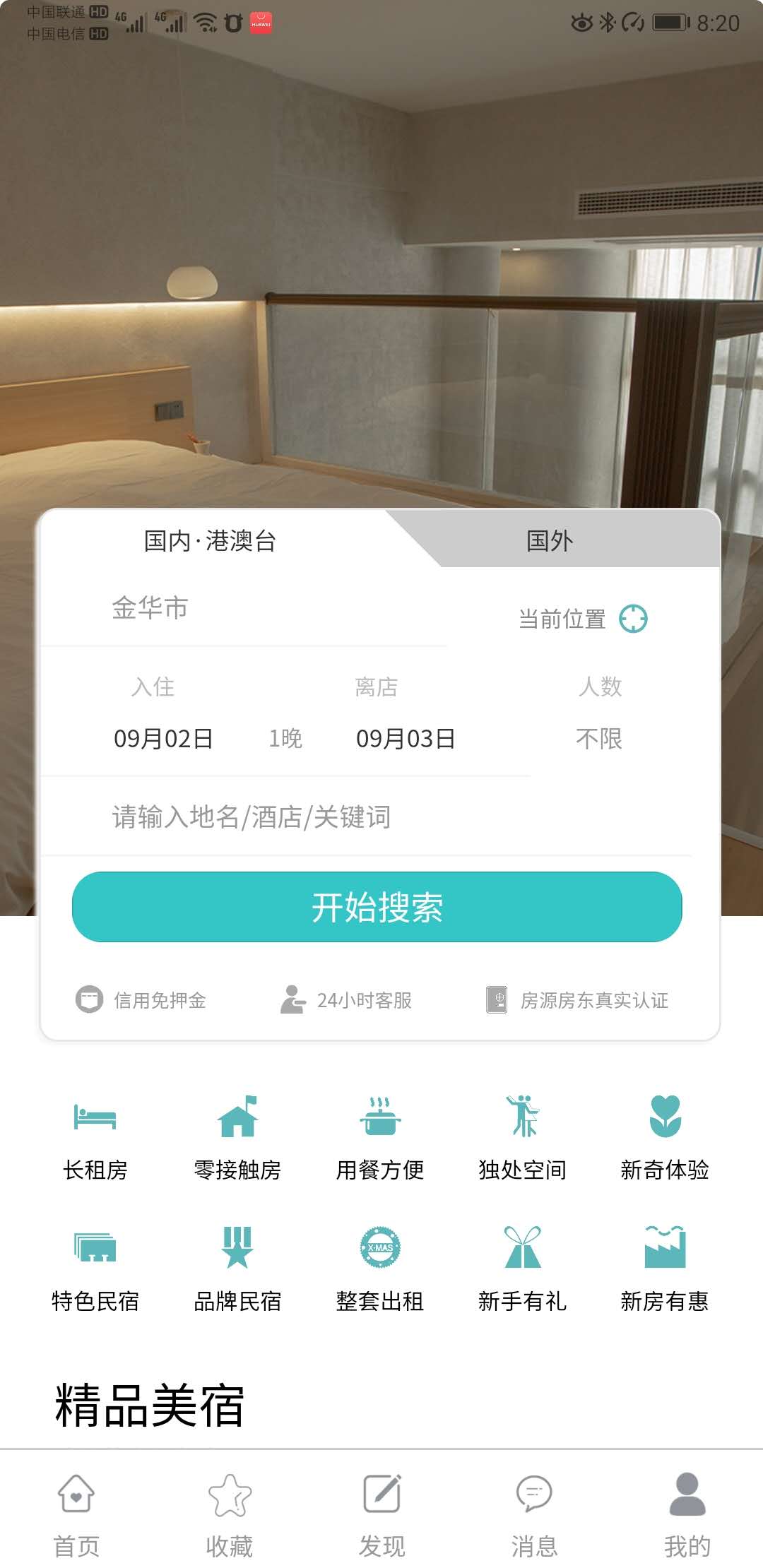Open check-out date 09月03日 picker
Image resolution: width=763 pixels, height=1568 pixels.
click(406, 739)
